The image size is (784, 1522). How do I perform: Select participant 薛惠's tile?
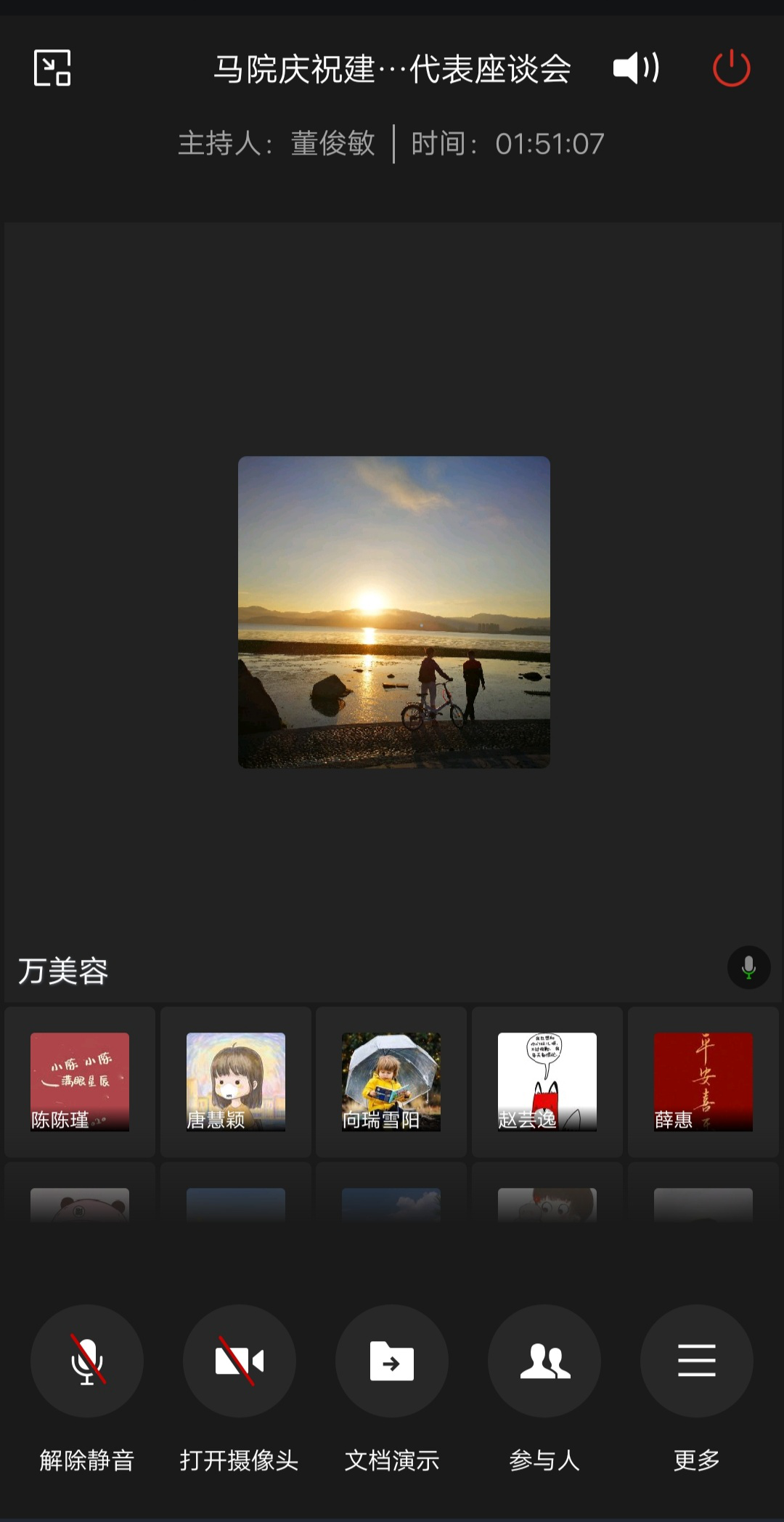[703, 1081]
